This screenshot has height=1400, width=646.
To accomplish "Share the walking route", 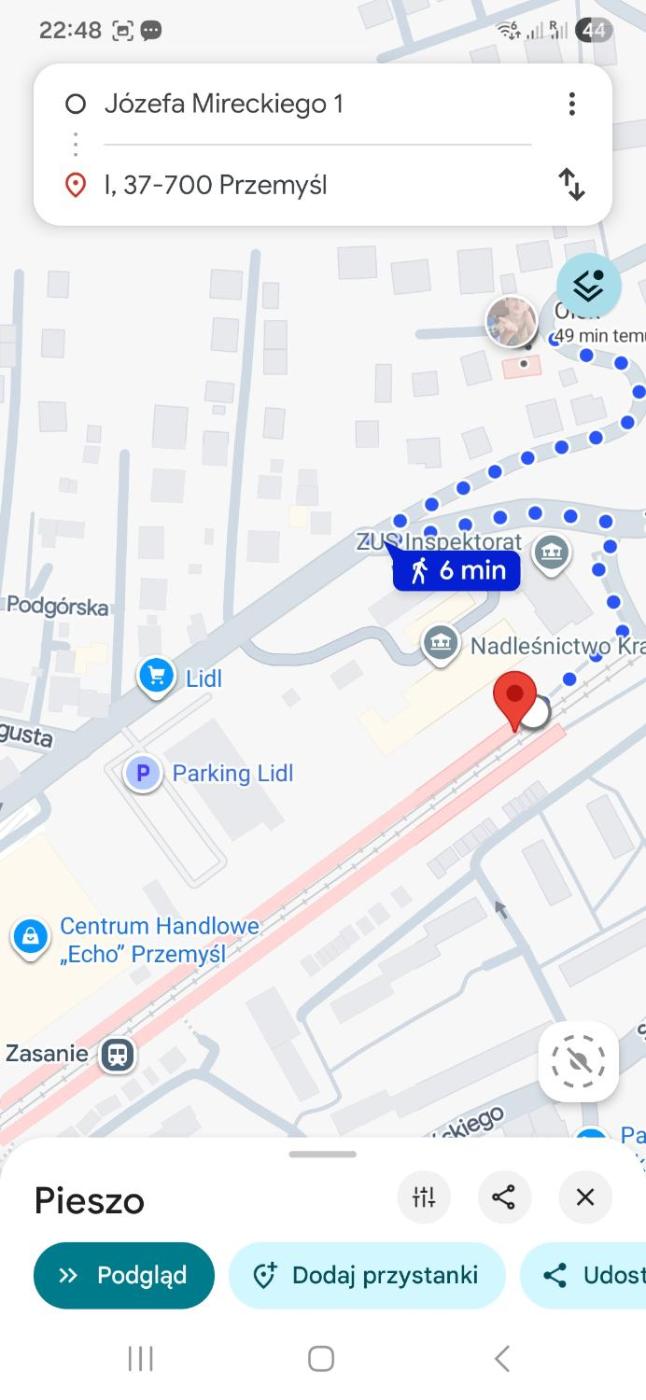I will (x=504, y=1197).
